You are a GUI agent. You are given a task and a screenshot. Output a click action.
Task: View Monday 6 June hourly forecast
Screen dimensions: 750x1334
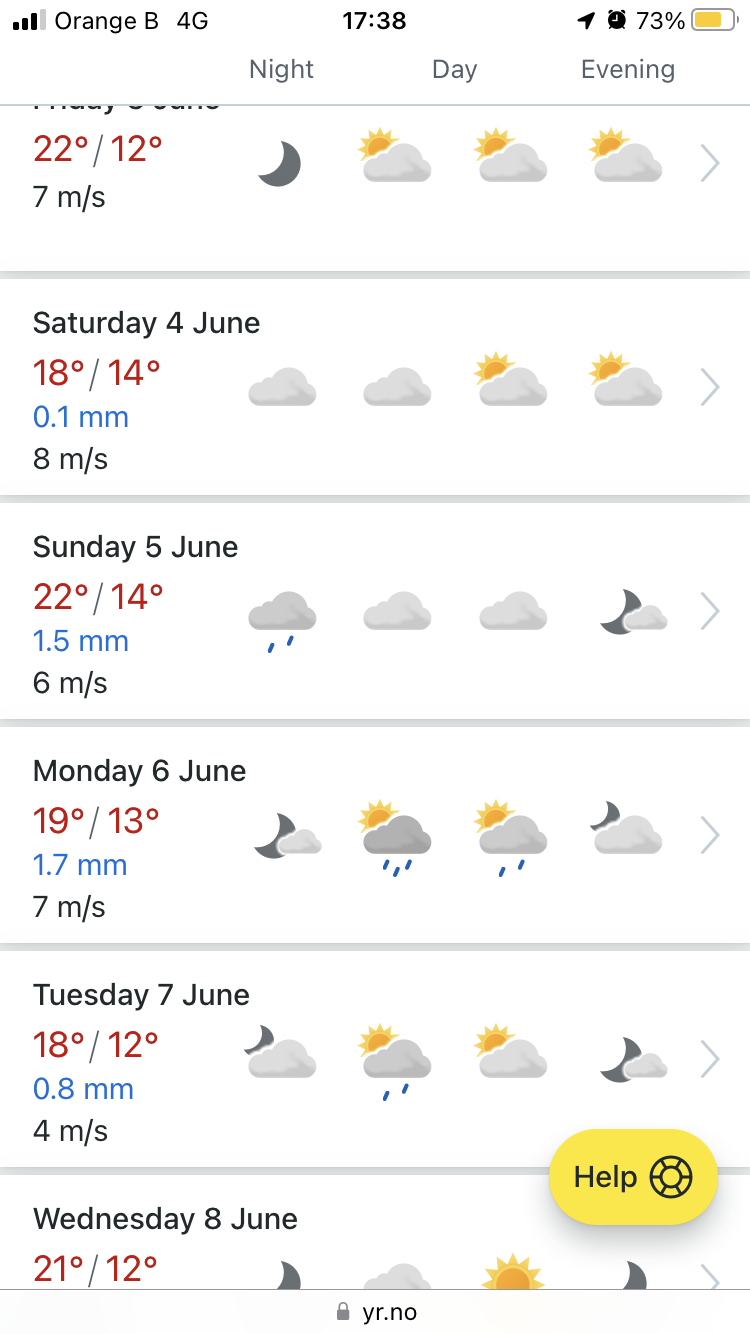click(375, 835)
